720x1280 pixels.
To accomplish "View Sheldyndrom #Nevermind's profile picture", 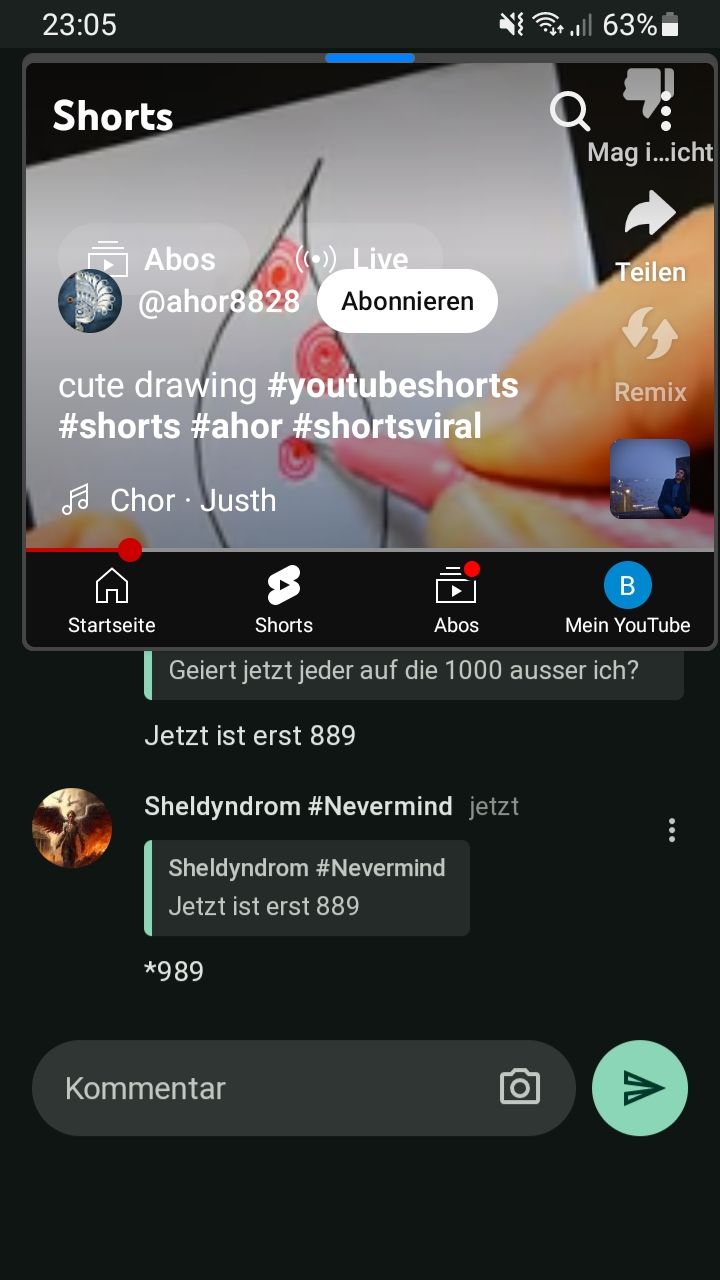I will pyautogui.click(x=72, y=828).
